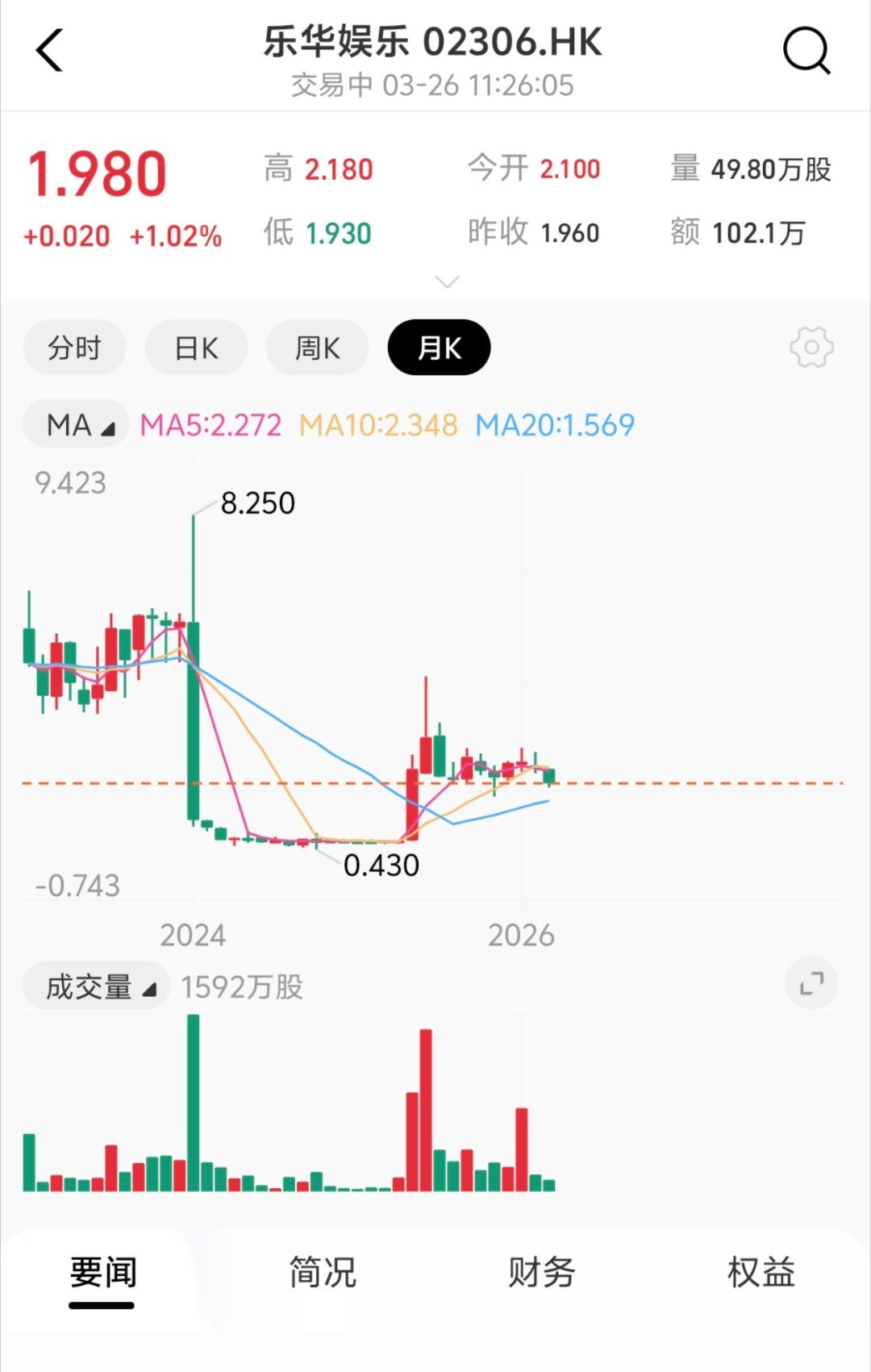Go back using the top-left arrow

[50, 50]
